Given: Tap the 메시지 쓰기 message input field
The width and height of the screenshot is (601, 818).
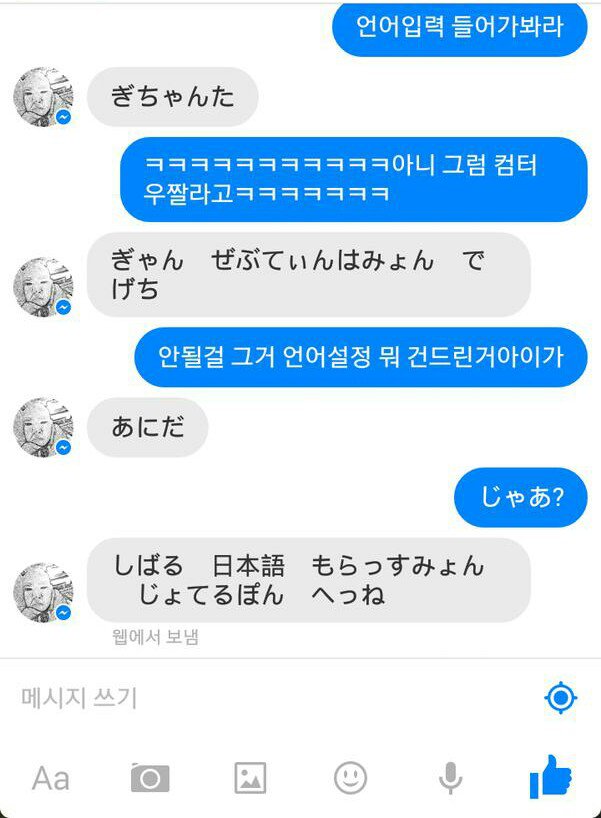Looking at the screenshot, I should point(250,698).
